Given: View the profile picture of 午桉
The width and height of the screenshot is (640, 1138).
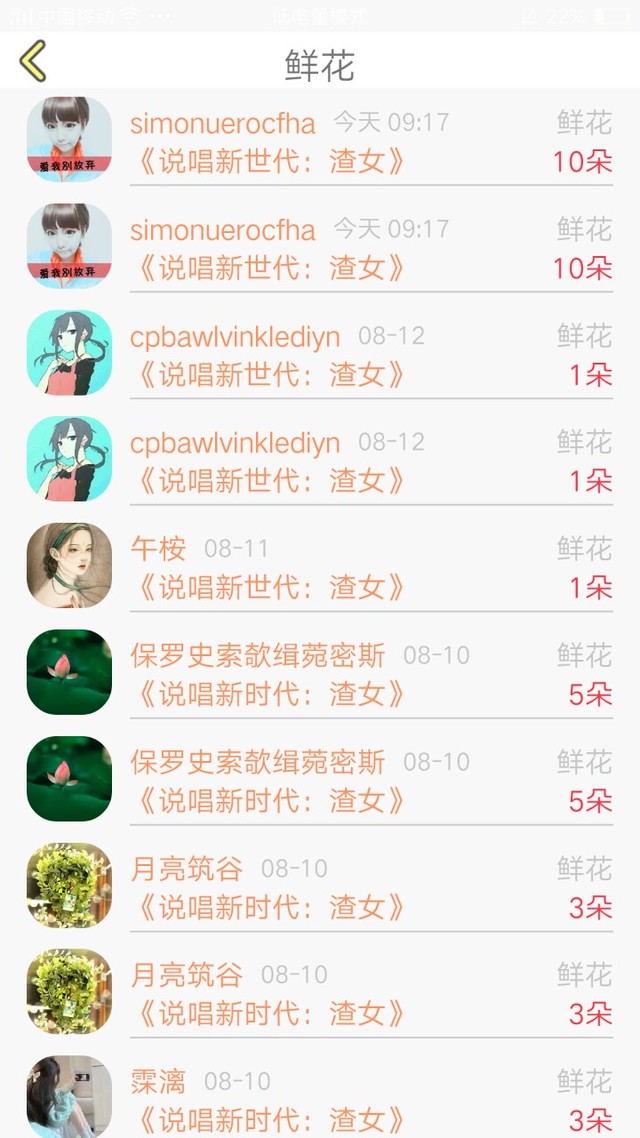Looking at the screenshot, I should 70,565.
